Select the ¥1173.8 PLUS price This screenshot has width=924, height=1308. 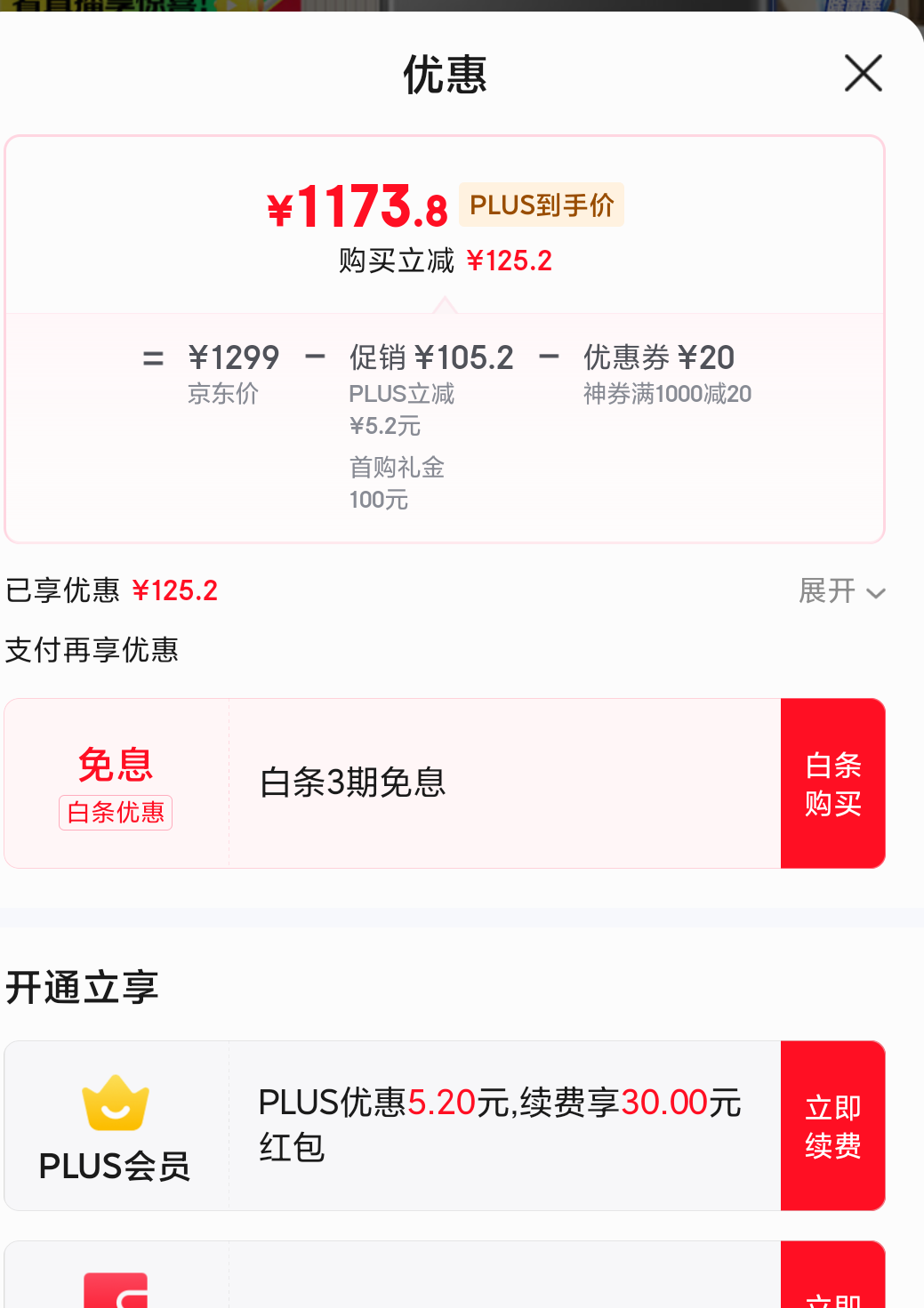(356, 205)
